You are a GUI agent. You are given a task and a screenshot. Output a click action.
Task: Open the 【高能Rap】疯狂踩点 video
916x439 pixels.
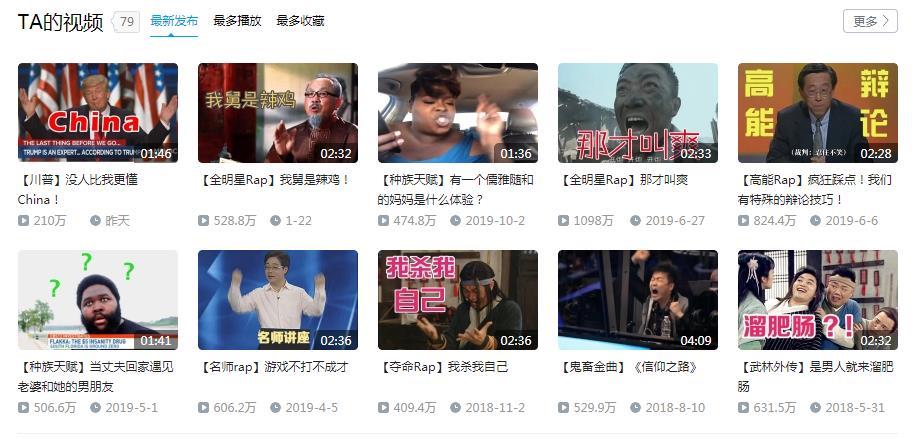pos(818,113)
